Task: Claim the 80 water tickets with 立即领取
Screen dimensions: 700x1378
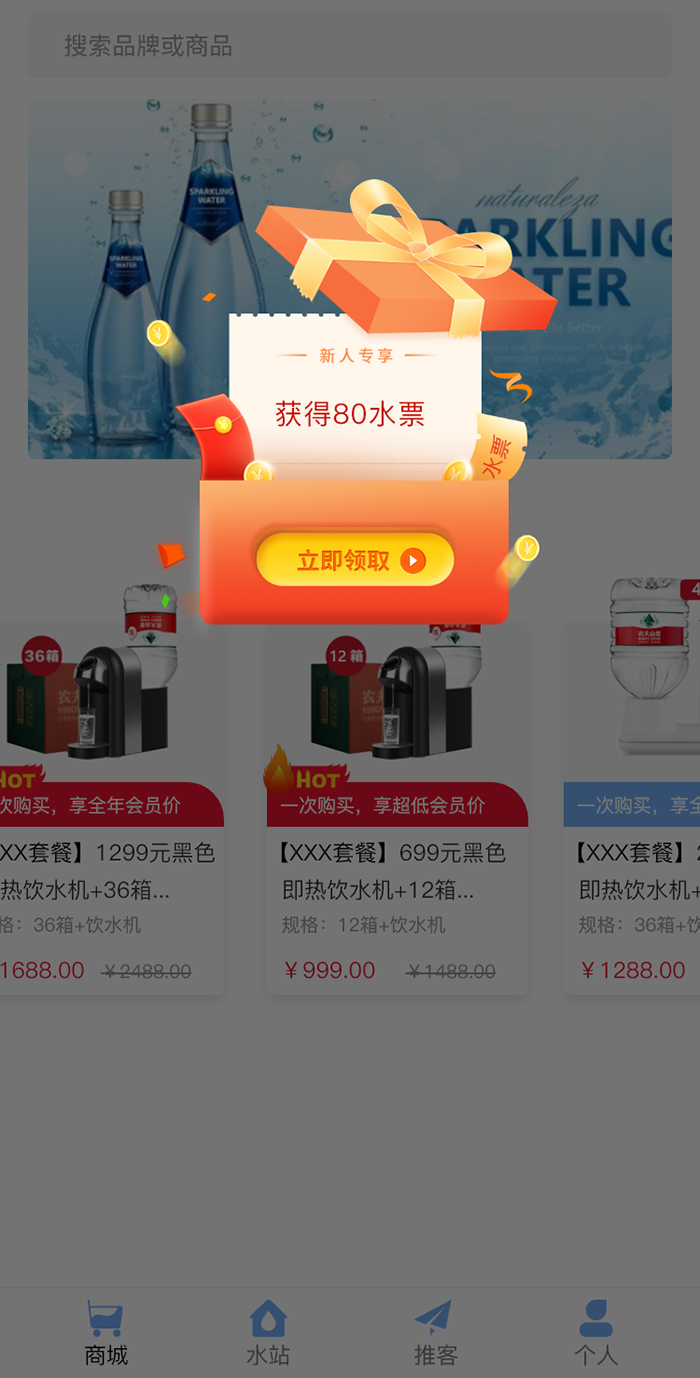Action: pos(354,560)
